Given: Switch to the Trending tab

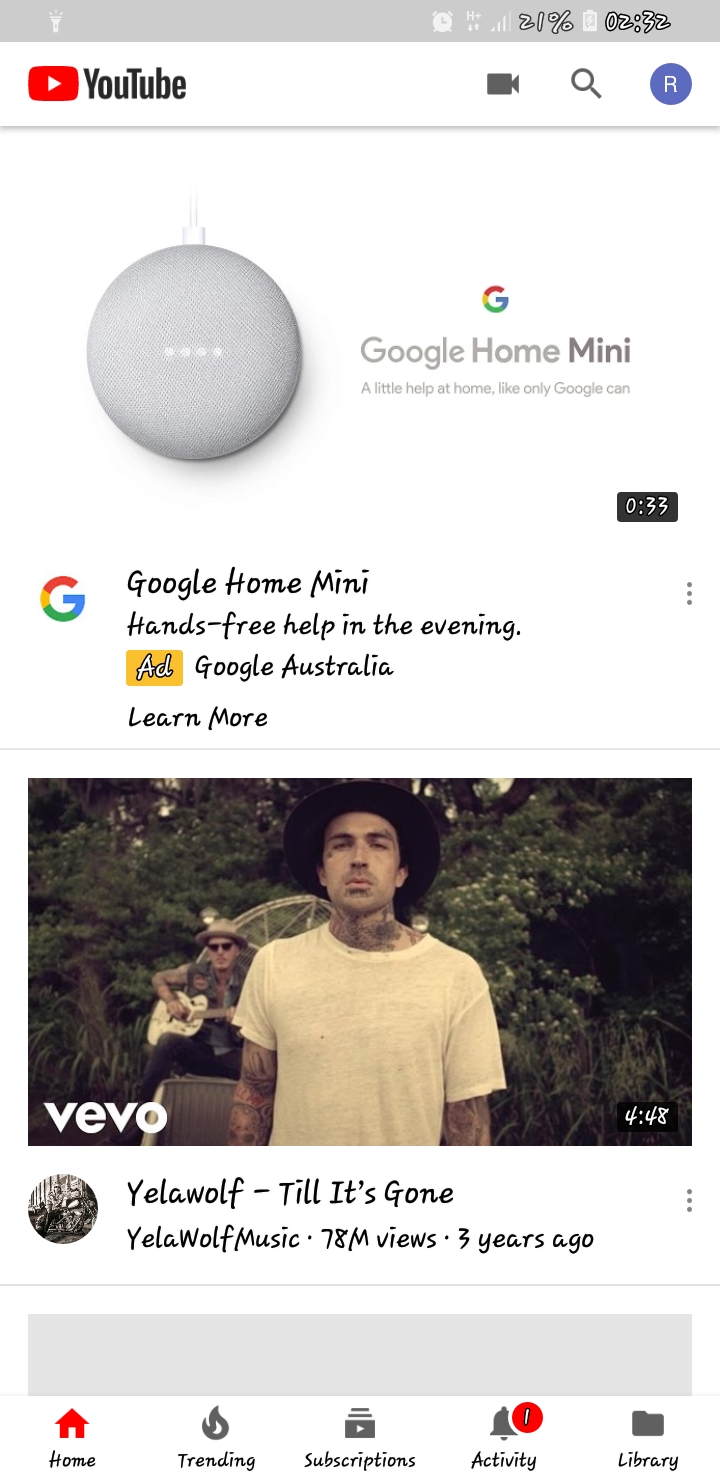Looking at the screenshot, I should click(x=216, y=1438).
